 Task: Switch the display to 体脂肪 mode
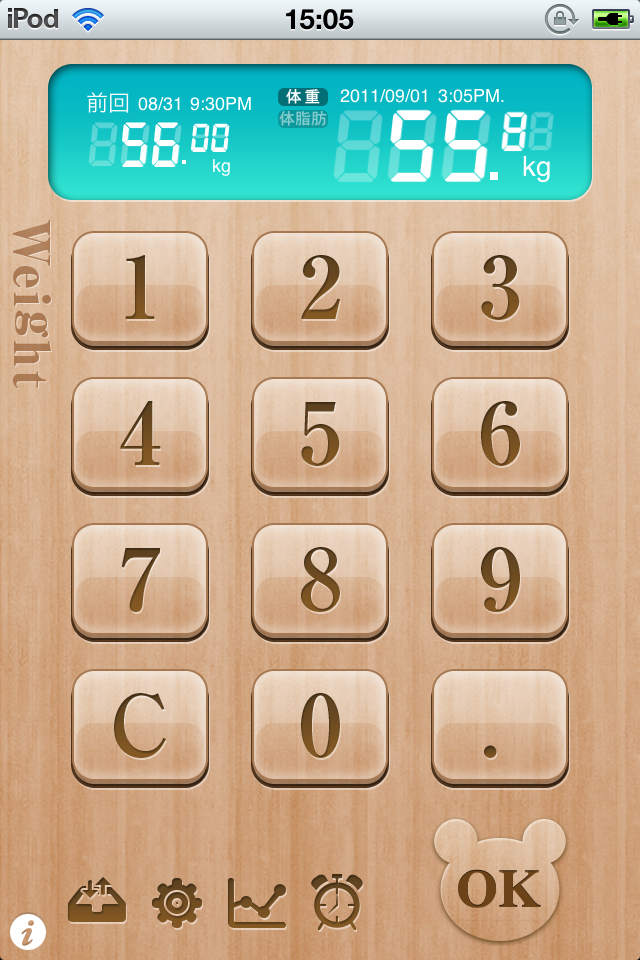pos(302,119)
